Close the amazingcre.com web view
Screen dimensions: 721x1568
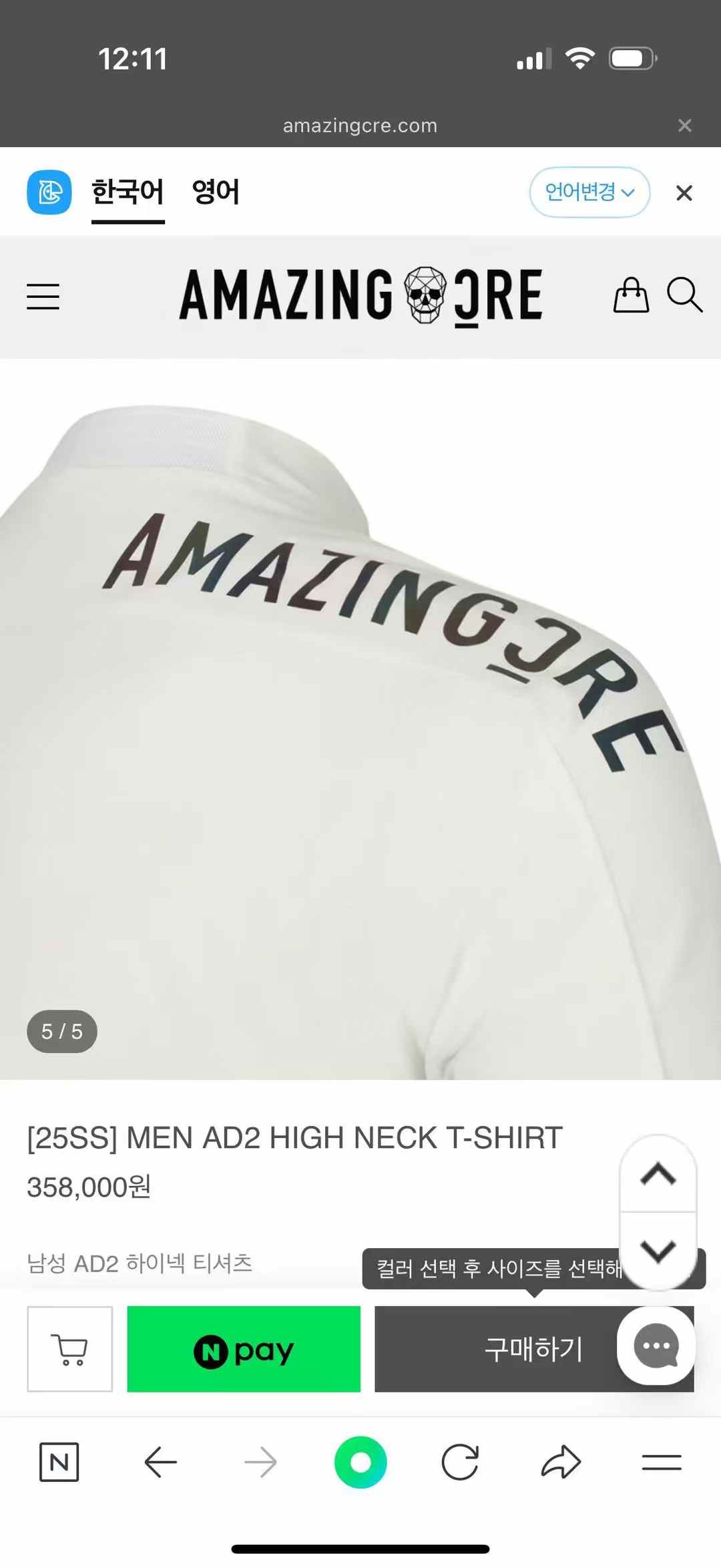(684, 126)
